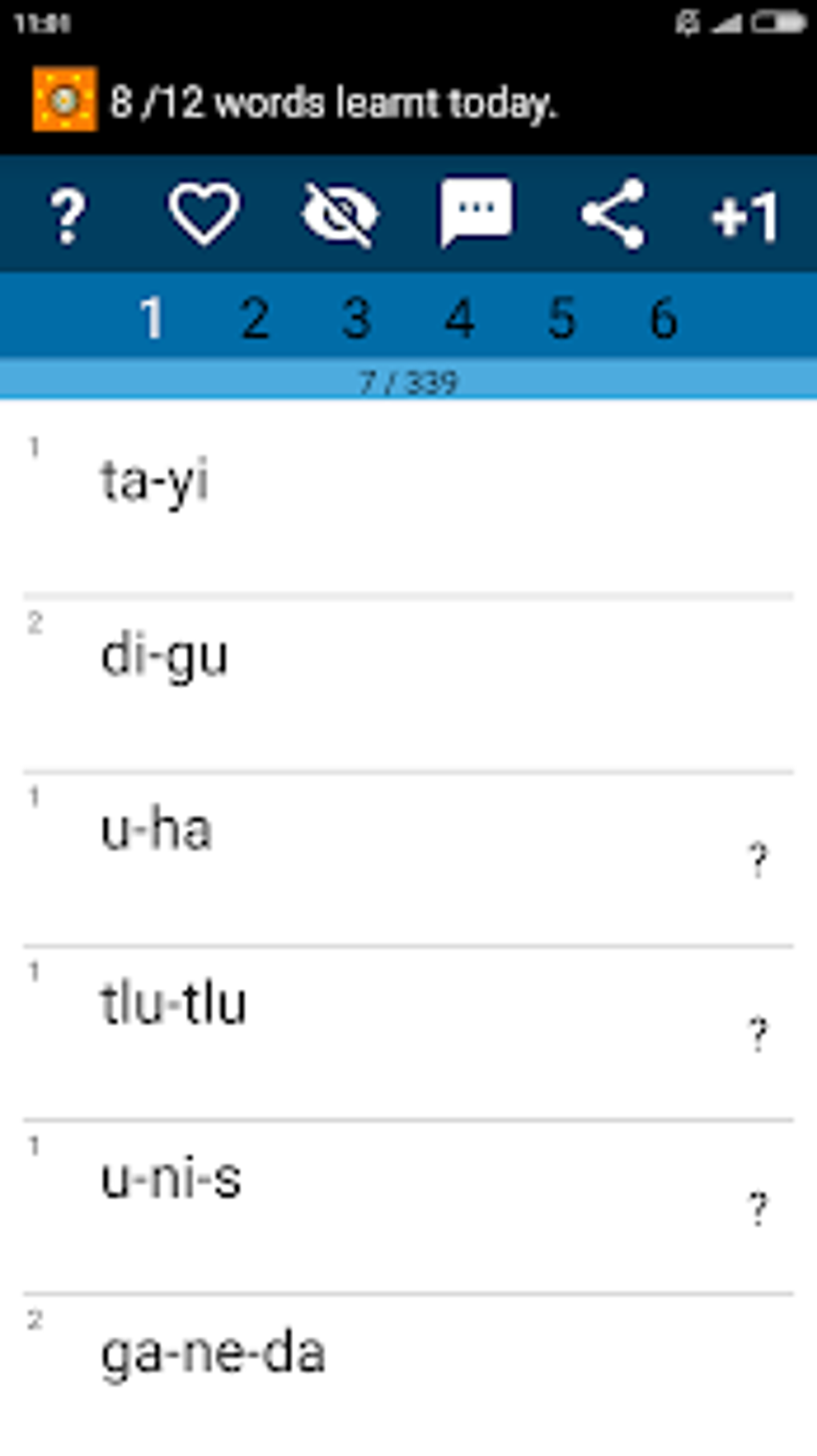Mark this word as favorite with heart

click(204, 214)
